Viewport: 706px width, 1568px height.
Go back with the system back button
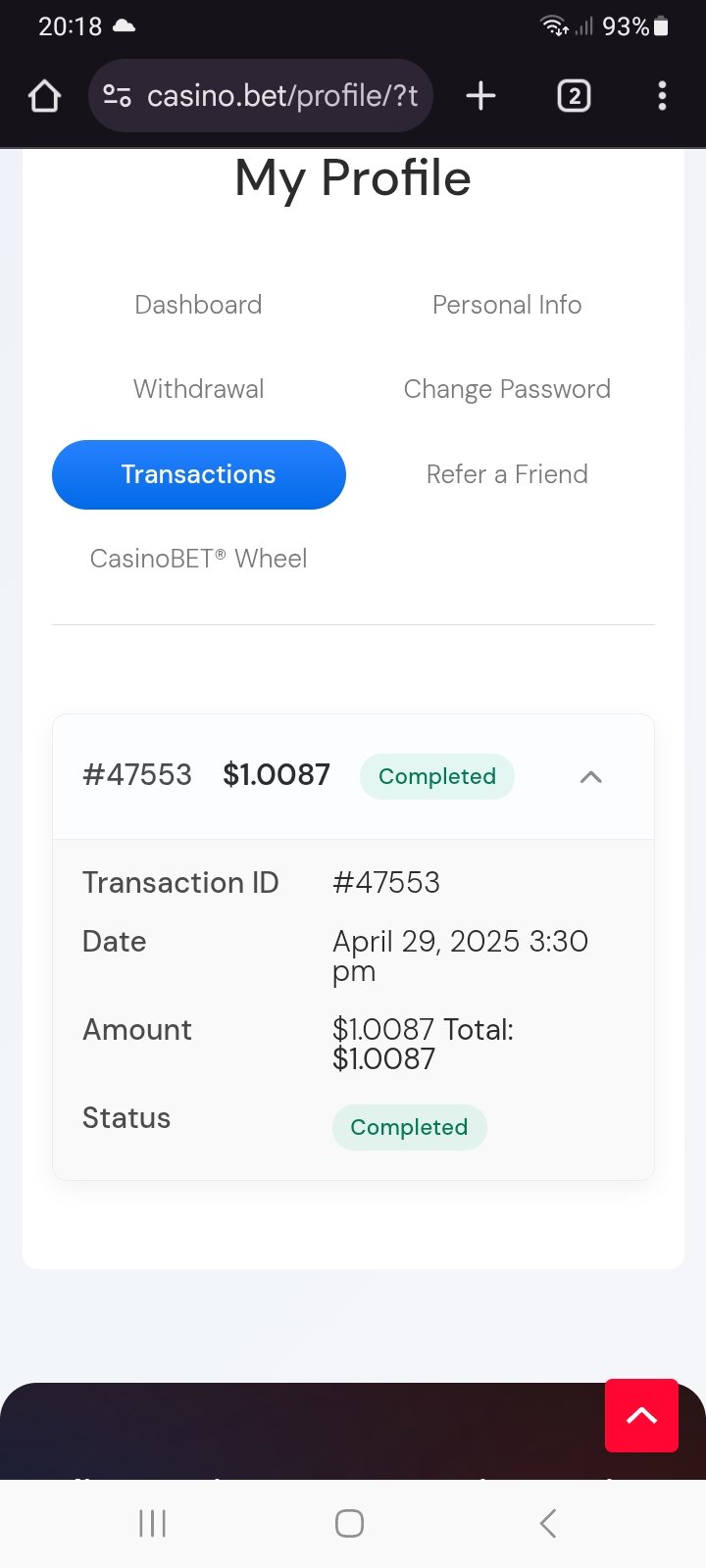tap(548, 1523)
